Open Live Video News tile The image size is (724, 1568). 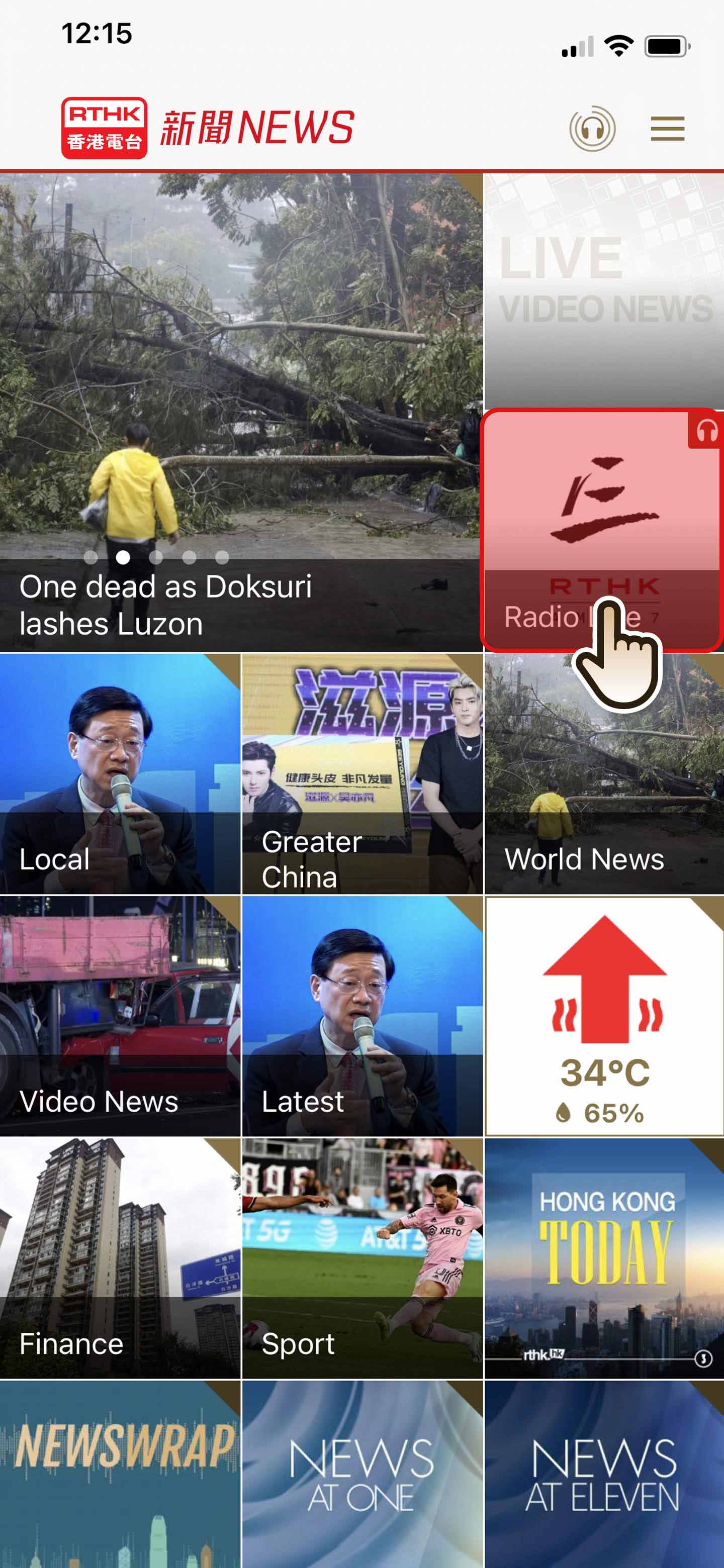[x=603, y=290]
